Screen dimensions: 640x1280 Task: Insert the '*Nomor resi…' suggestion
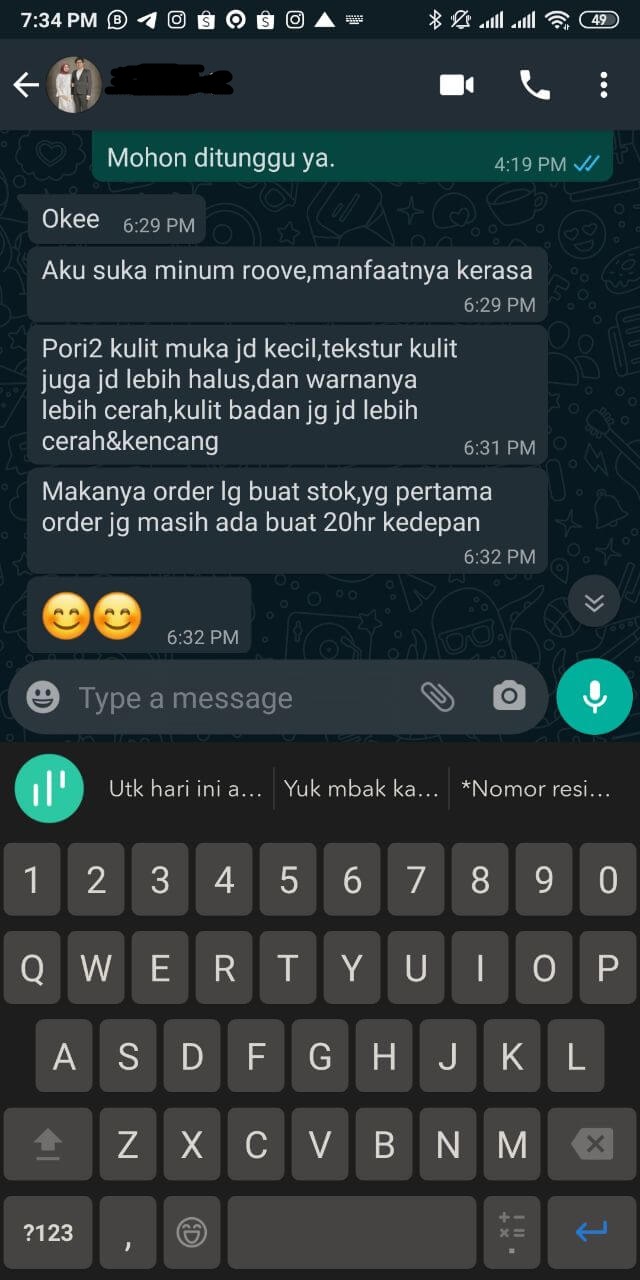click(535, 789)
